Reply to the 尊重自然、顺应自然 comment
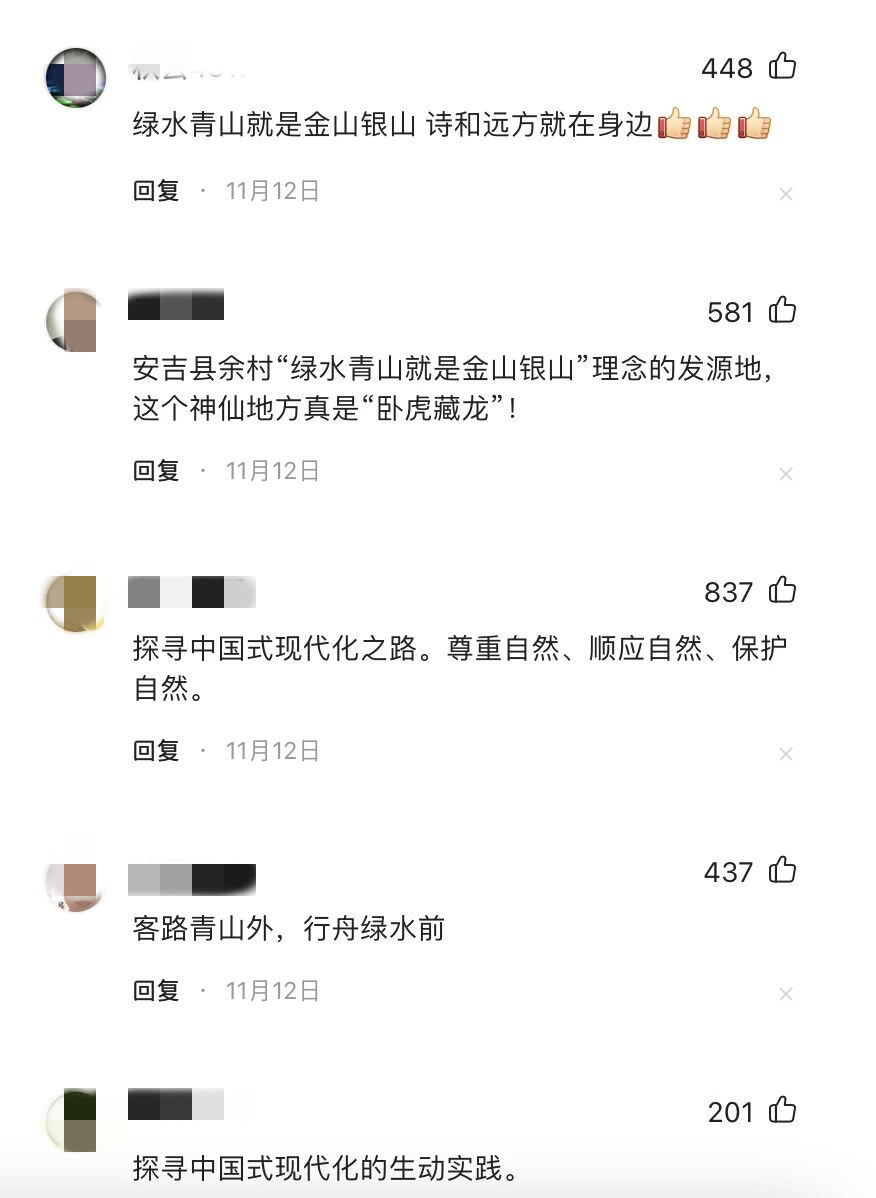The width and height of the screenshot is (876, 1198). (x=156, y=751)
